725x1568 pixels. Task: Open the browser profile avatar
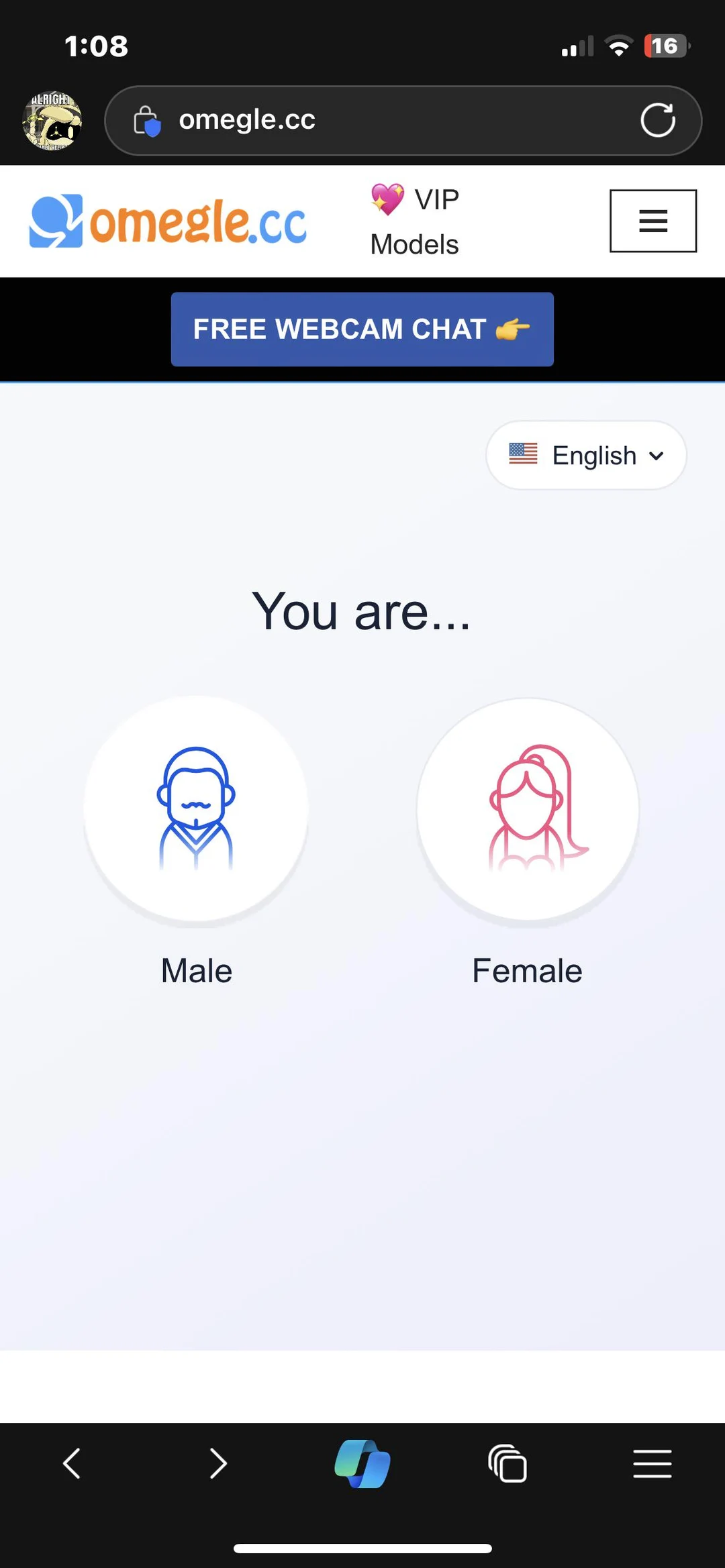(52, 121)
